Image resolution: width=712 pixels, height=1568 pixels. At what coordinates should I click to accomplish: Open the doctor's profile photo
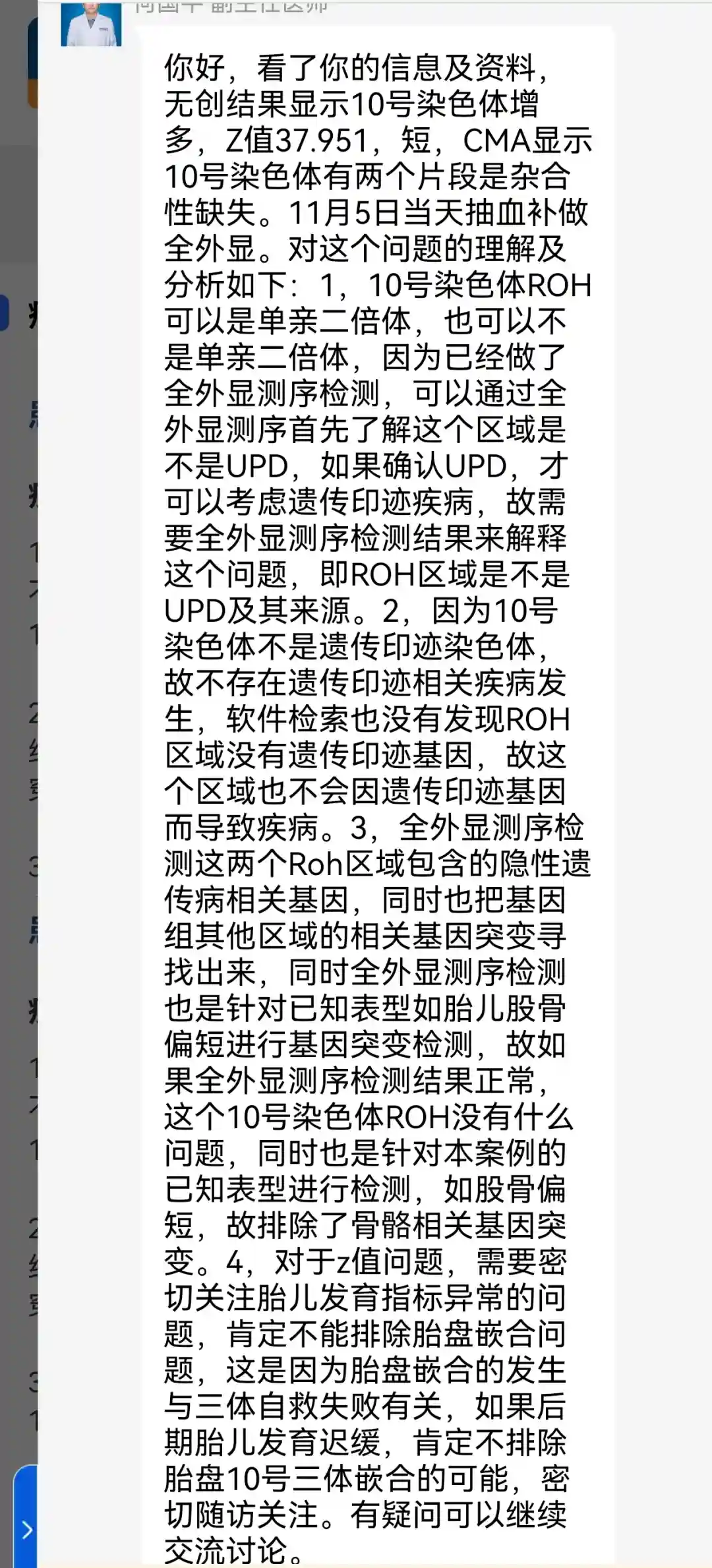[91, 24]
